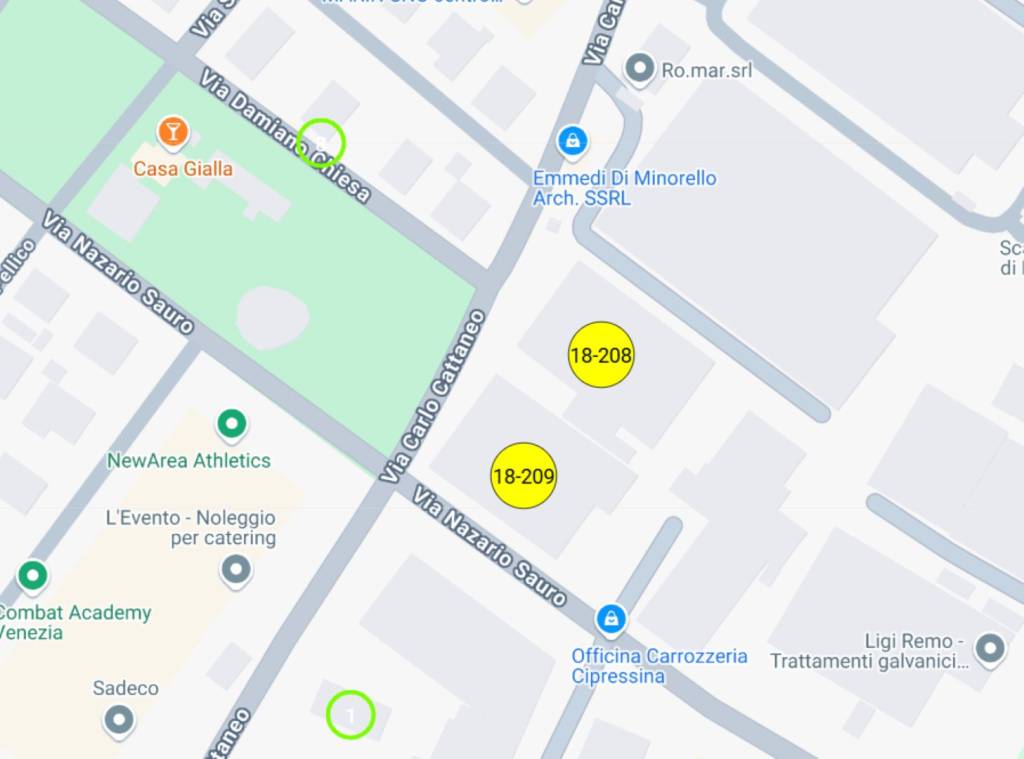Select the yellow 18-209 marker
Screen dimensions: 1024x759
[523, 476]
